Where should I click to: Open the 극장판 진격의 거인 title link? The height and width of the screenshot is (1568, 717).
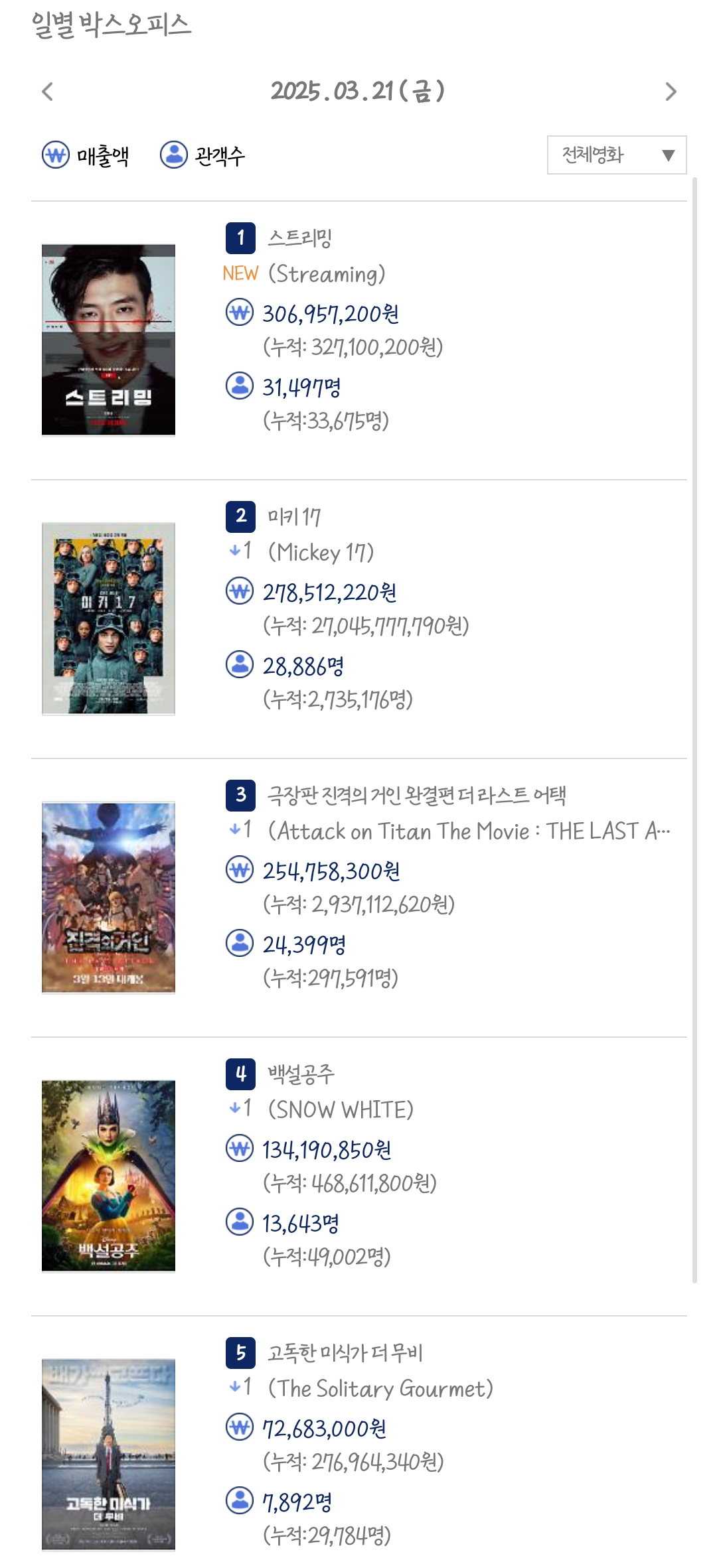pos(416,795)
